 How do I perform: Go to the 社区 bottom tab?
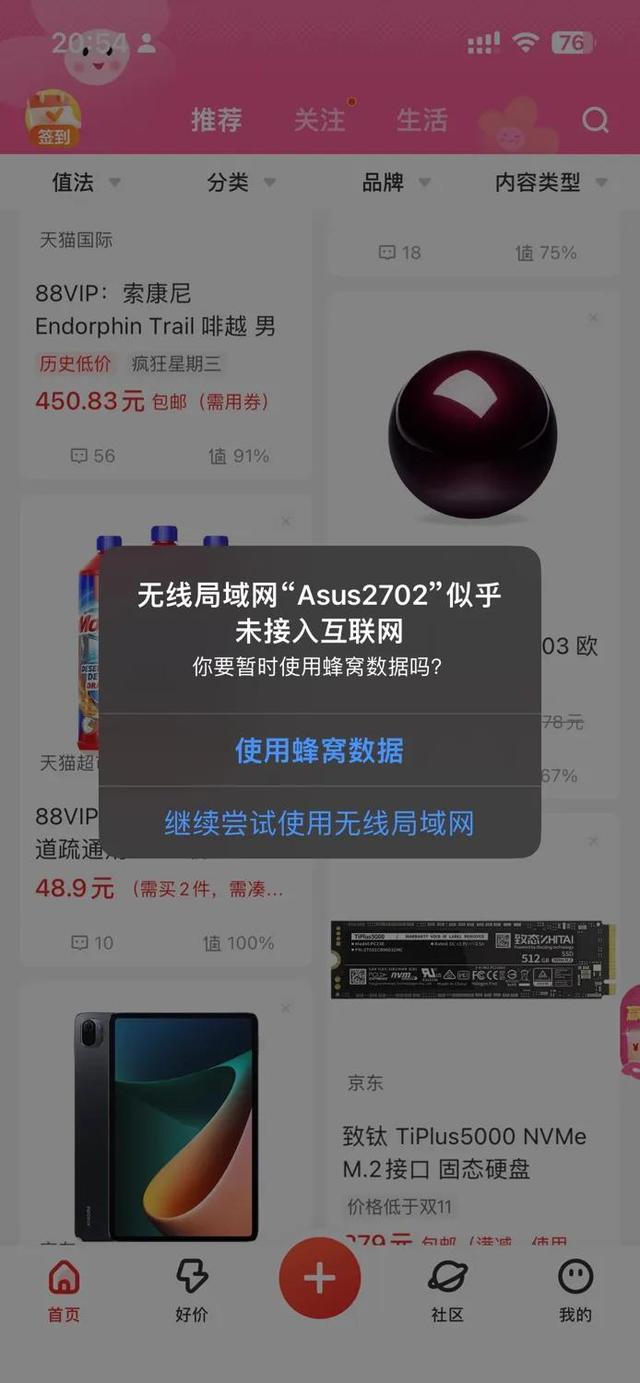(447, 1290)
